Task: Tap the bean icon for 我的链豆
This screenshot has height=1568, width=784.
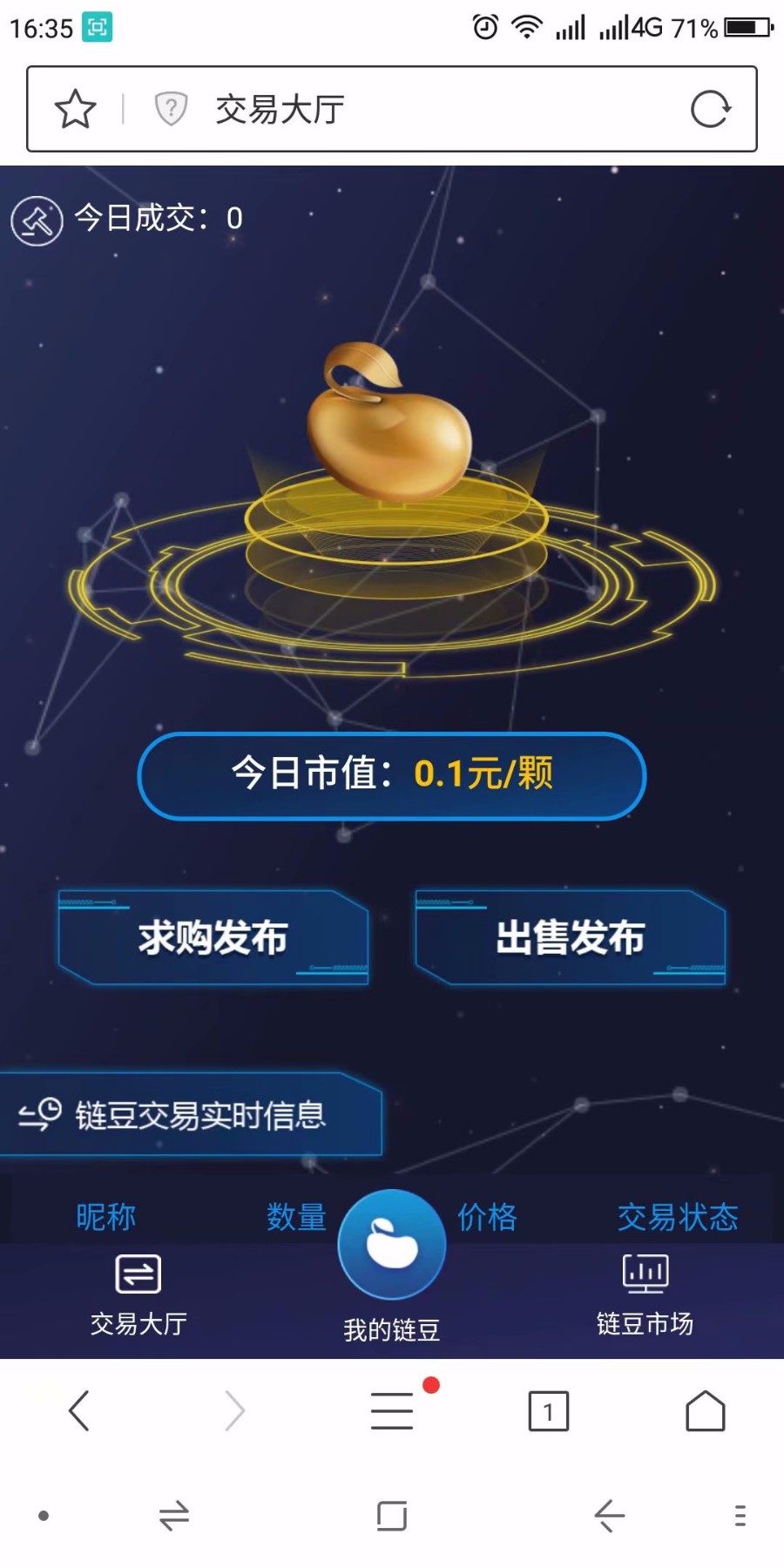Action: pyautogui.click(x=391, y=1244)
